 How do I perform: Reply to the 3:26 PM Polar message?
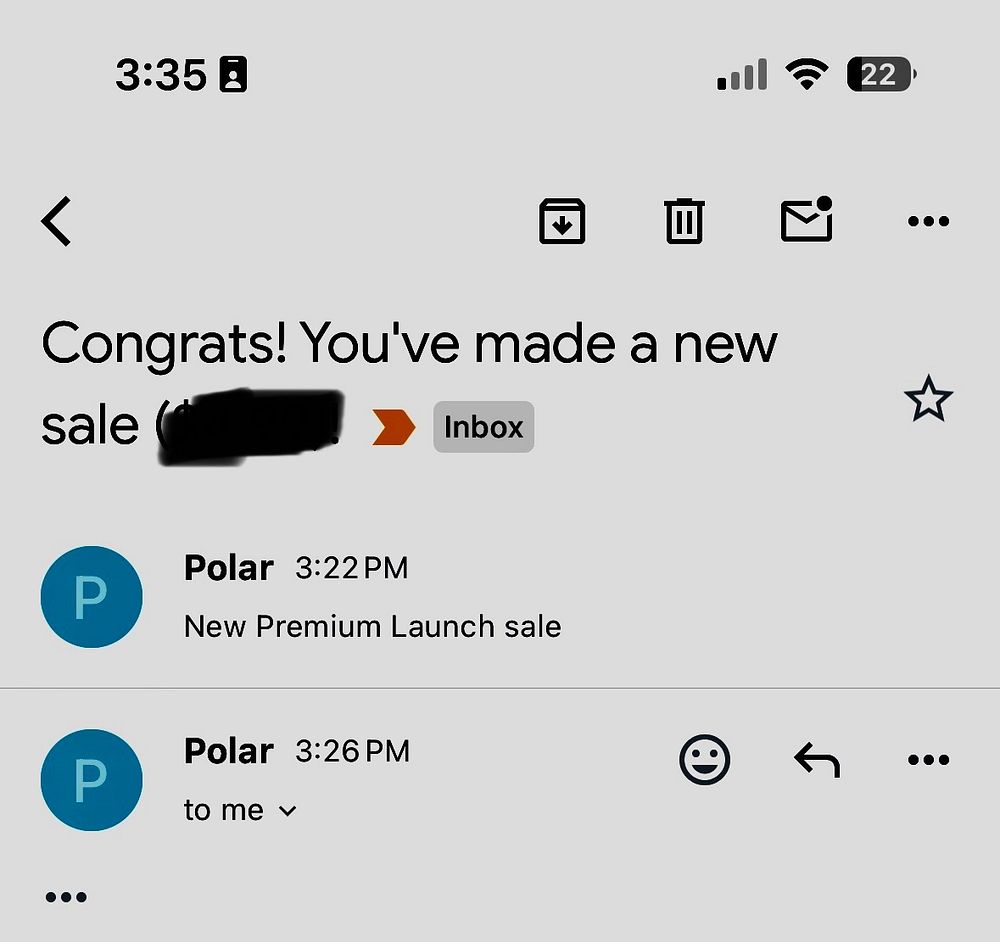coord(817,761)
